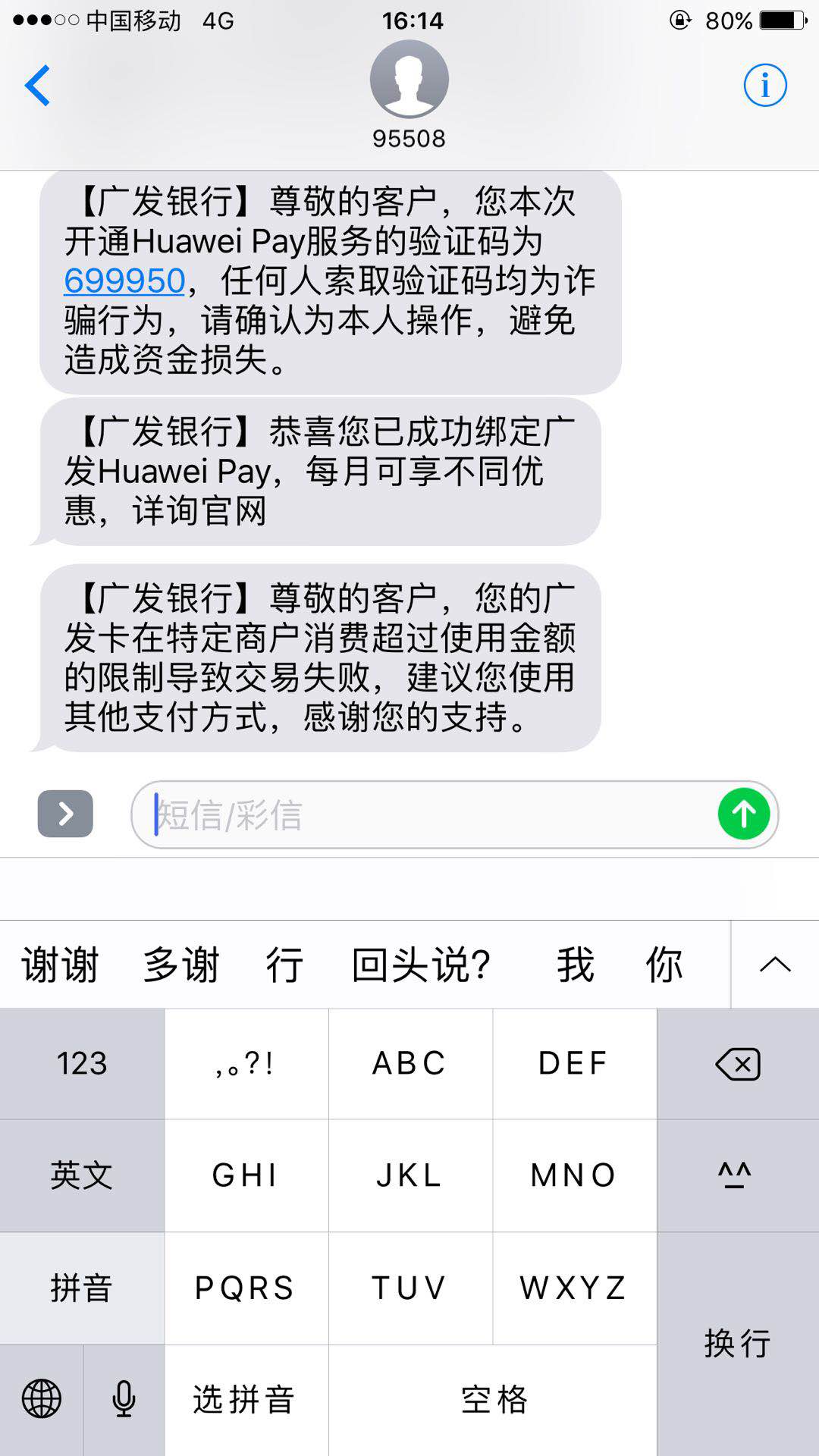Tap the 699950 verification code link
The width and height of the screenshot is (819, 1456).
[124, 281]
